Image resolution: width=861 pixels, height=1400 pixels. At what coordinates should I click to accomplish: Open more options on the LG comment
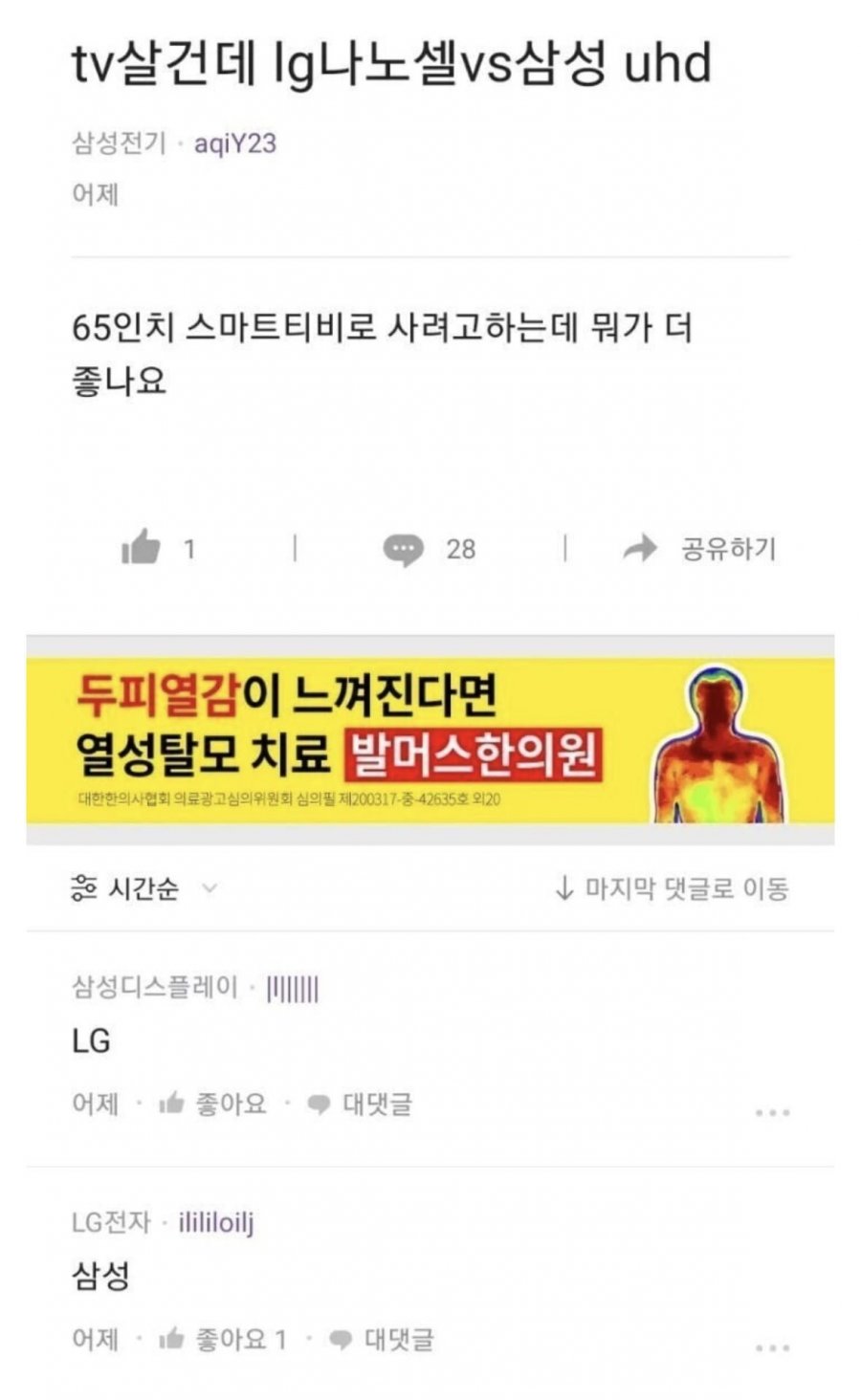click(771, 1112)
